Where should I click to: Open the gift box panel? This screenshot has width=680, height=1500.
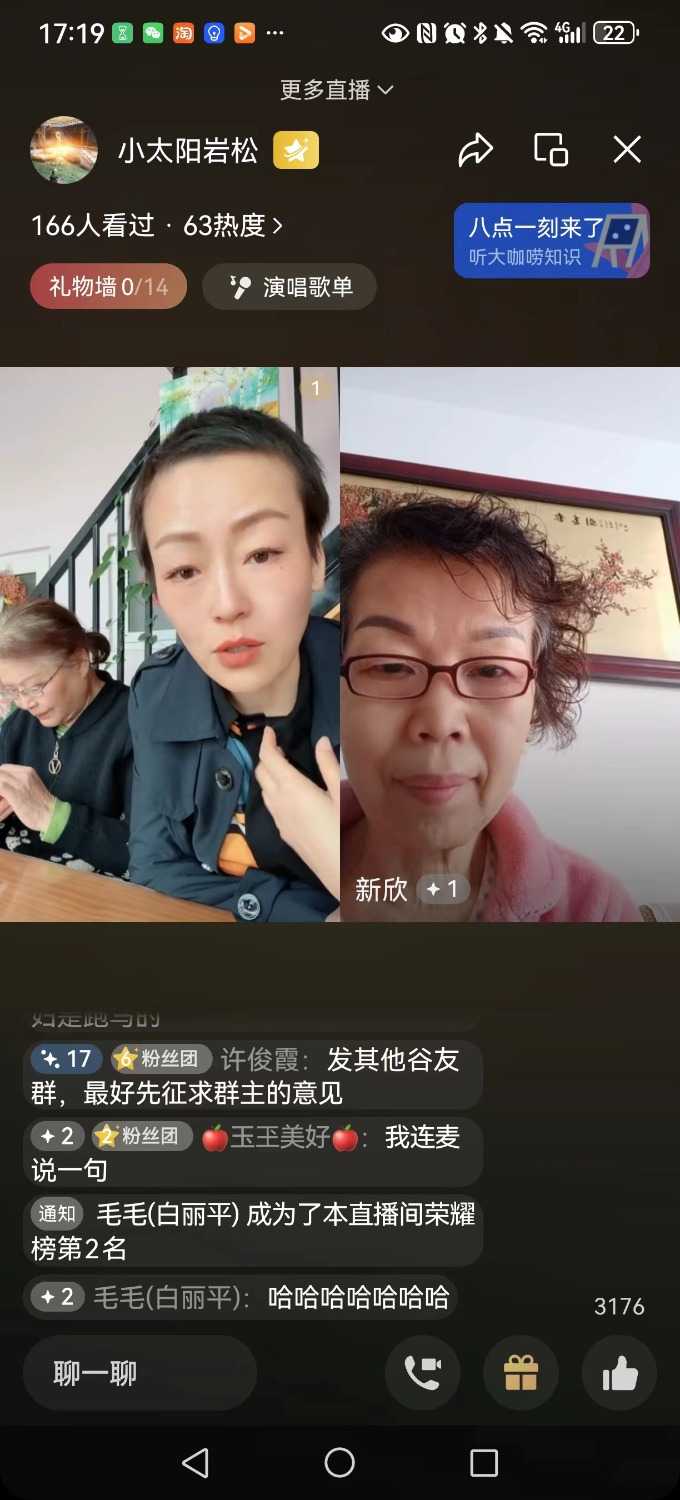pyautogui.click(x=520, y=1373)
